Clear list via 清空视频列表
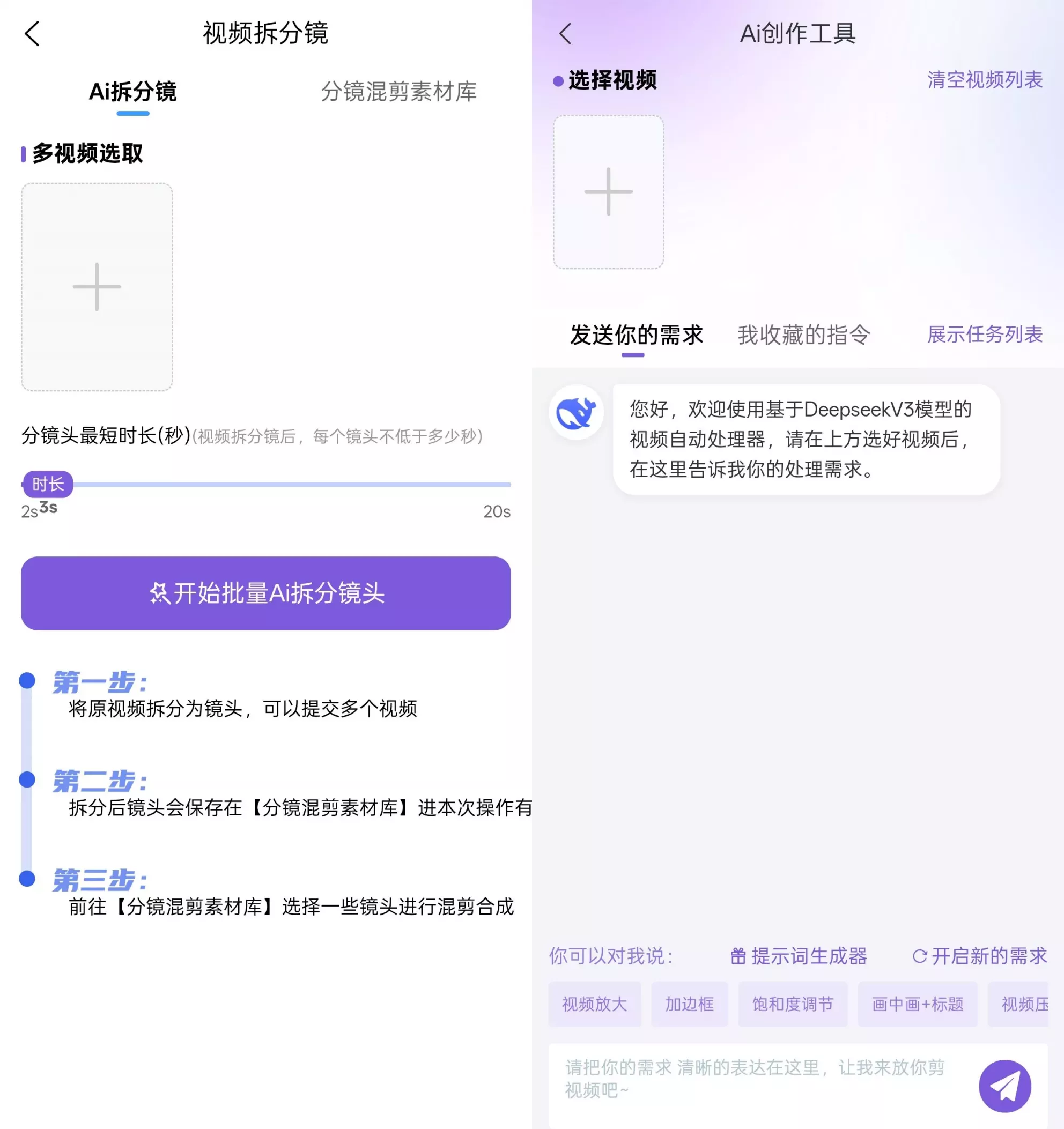 click(x=985, y=79)
